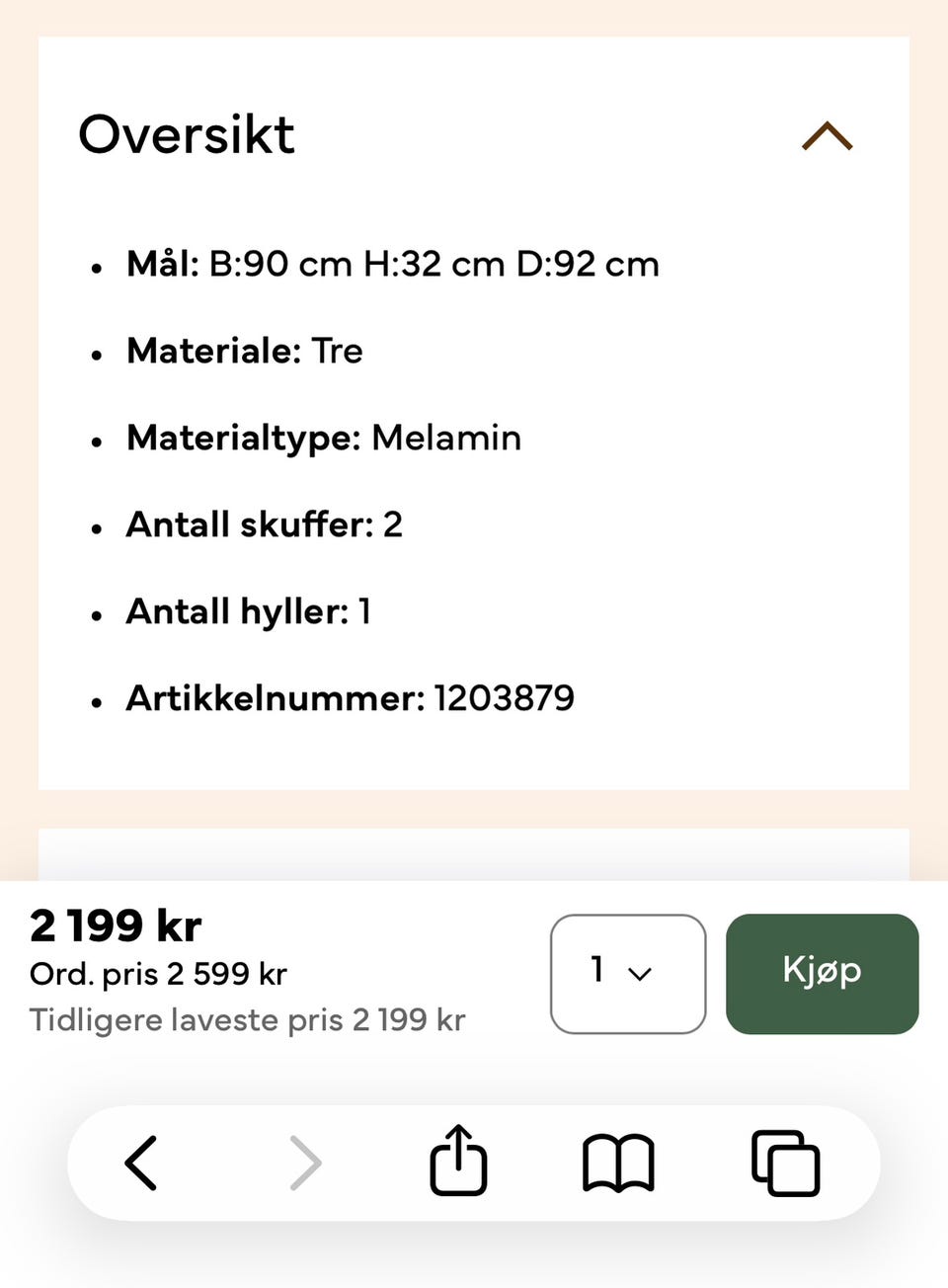Tap the downward chevron in quantity box

point(640,975)
